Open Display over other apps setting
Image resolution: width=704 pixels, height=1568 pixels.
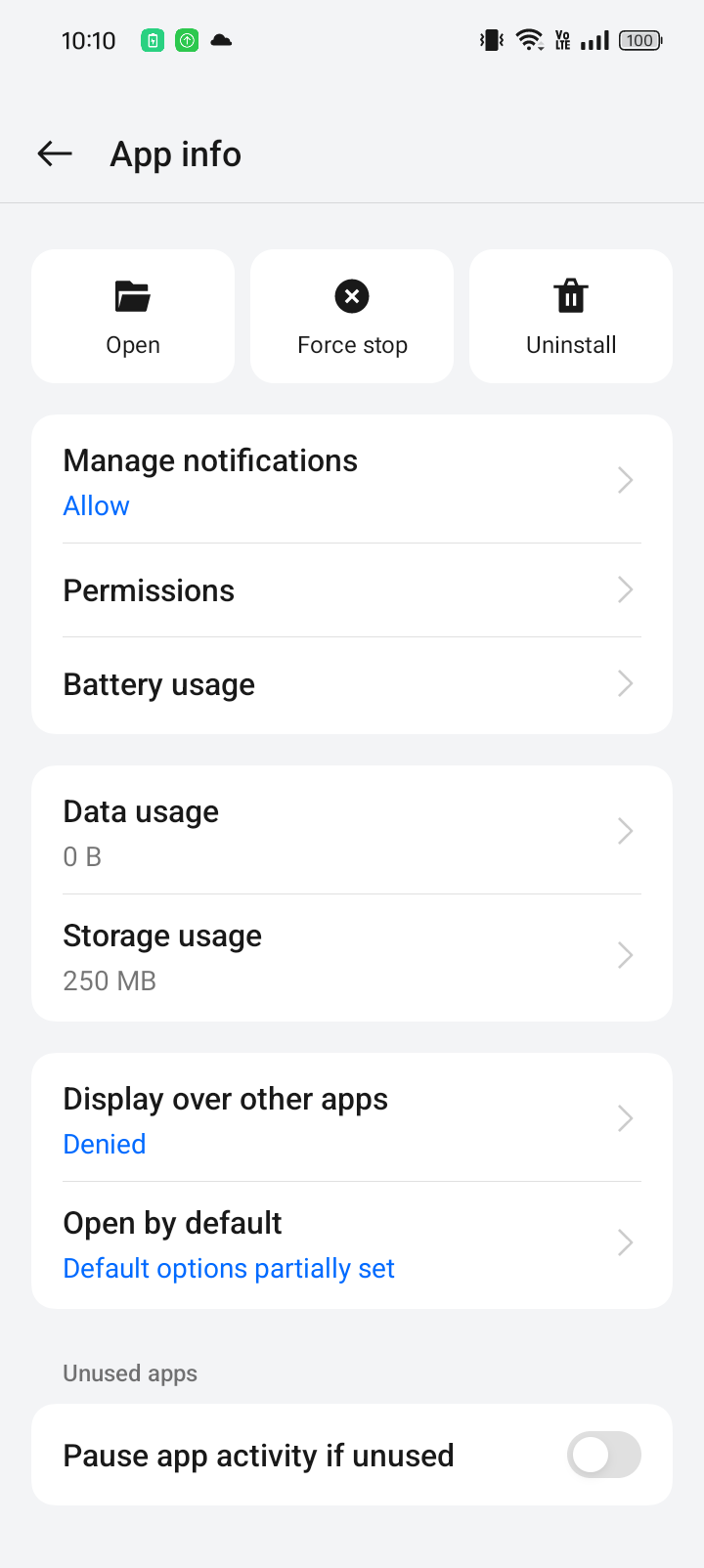(352, 1118)
